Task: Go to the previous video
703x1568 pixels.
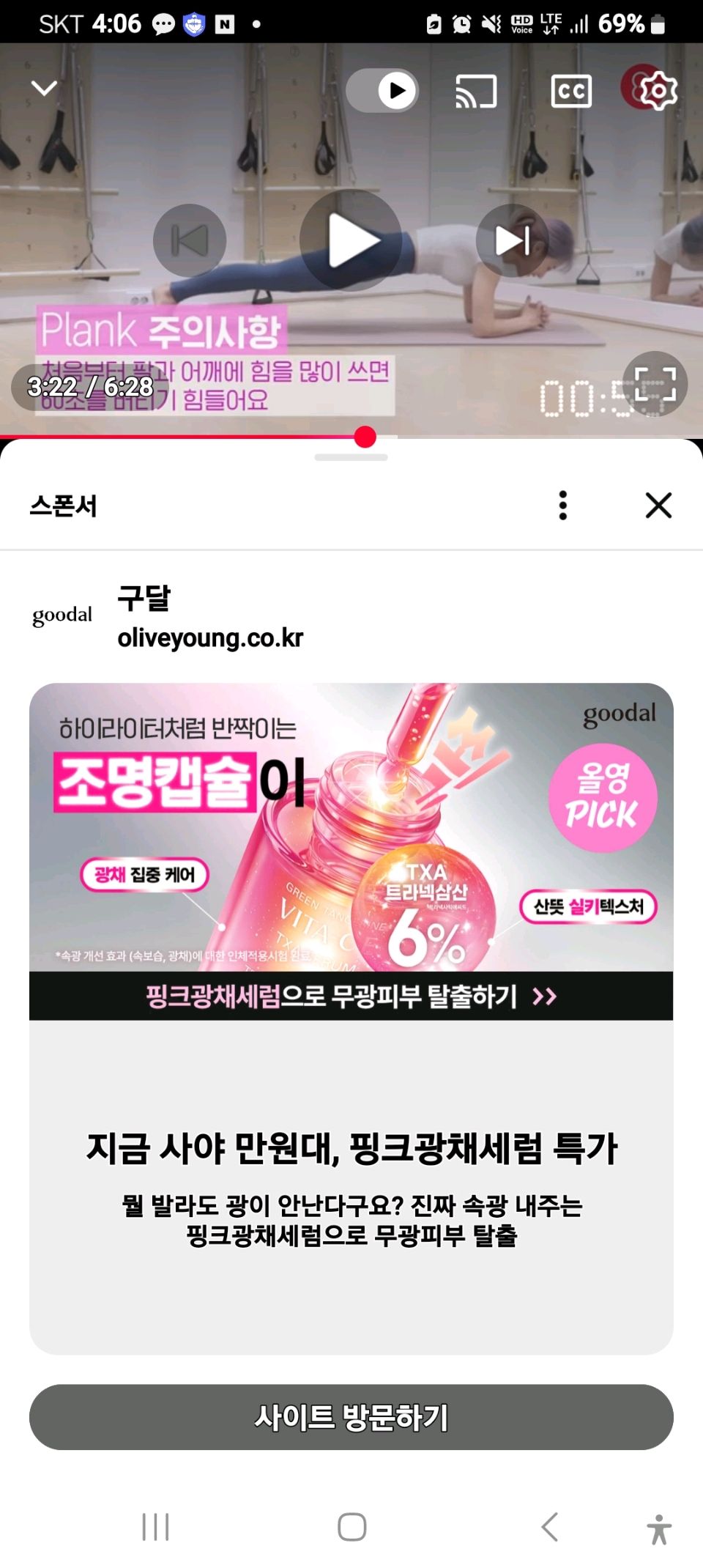Action: coord(190,240)
